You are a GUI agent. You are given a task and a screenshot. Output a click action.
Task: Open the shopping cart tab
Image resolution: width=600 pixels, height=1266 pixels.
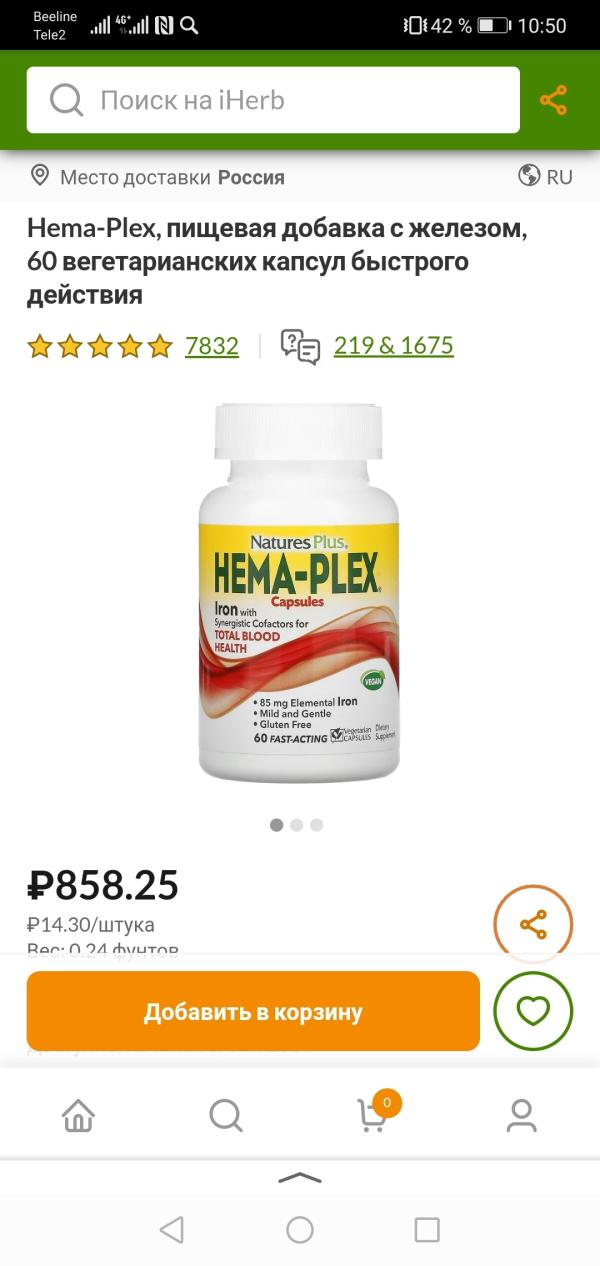[x=373, y=1115]
